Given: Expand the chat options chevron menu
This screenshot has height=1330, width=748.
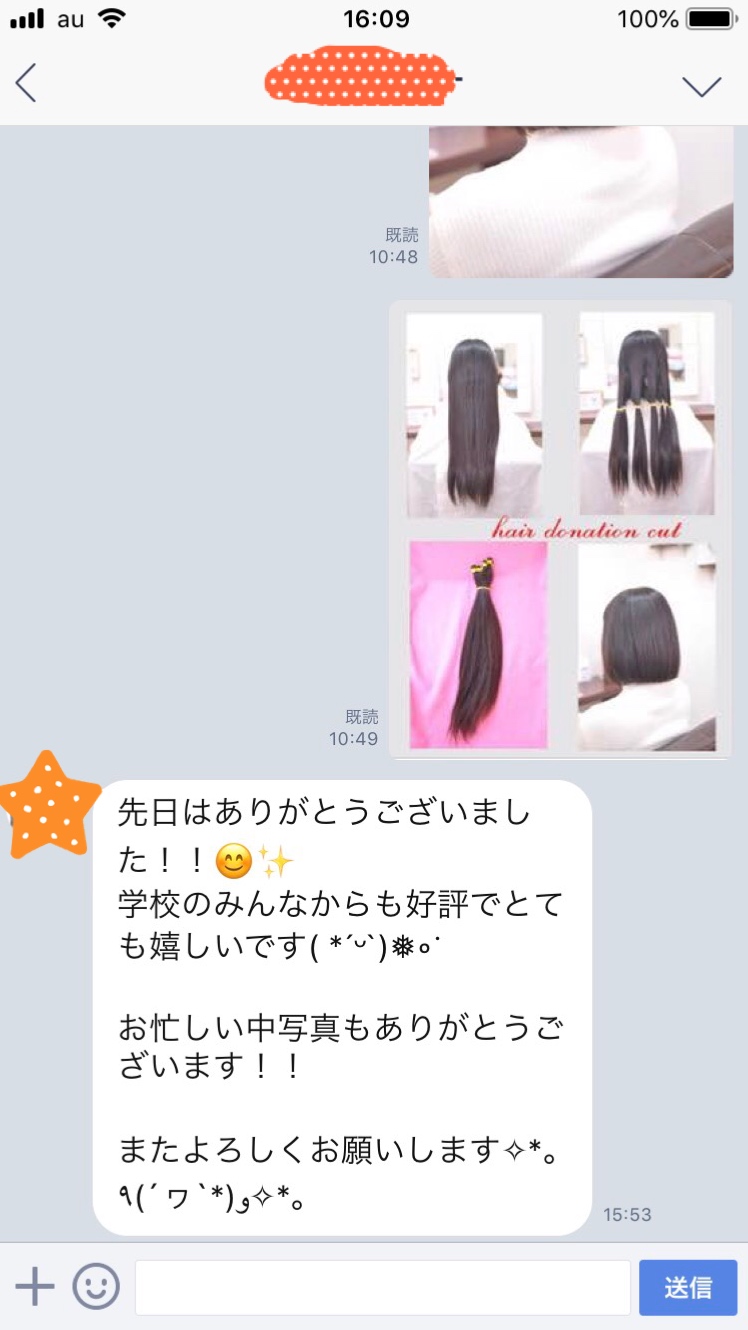Looking at the screenshot, I should [x=701, y=86].
